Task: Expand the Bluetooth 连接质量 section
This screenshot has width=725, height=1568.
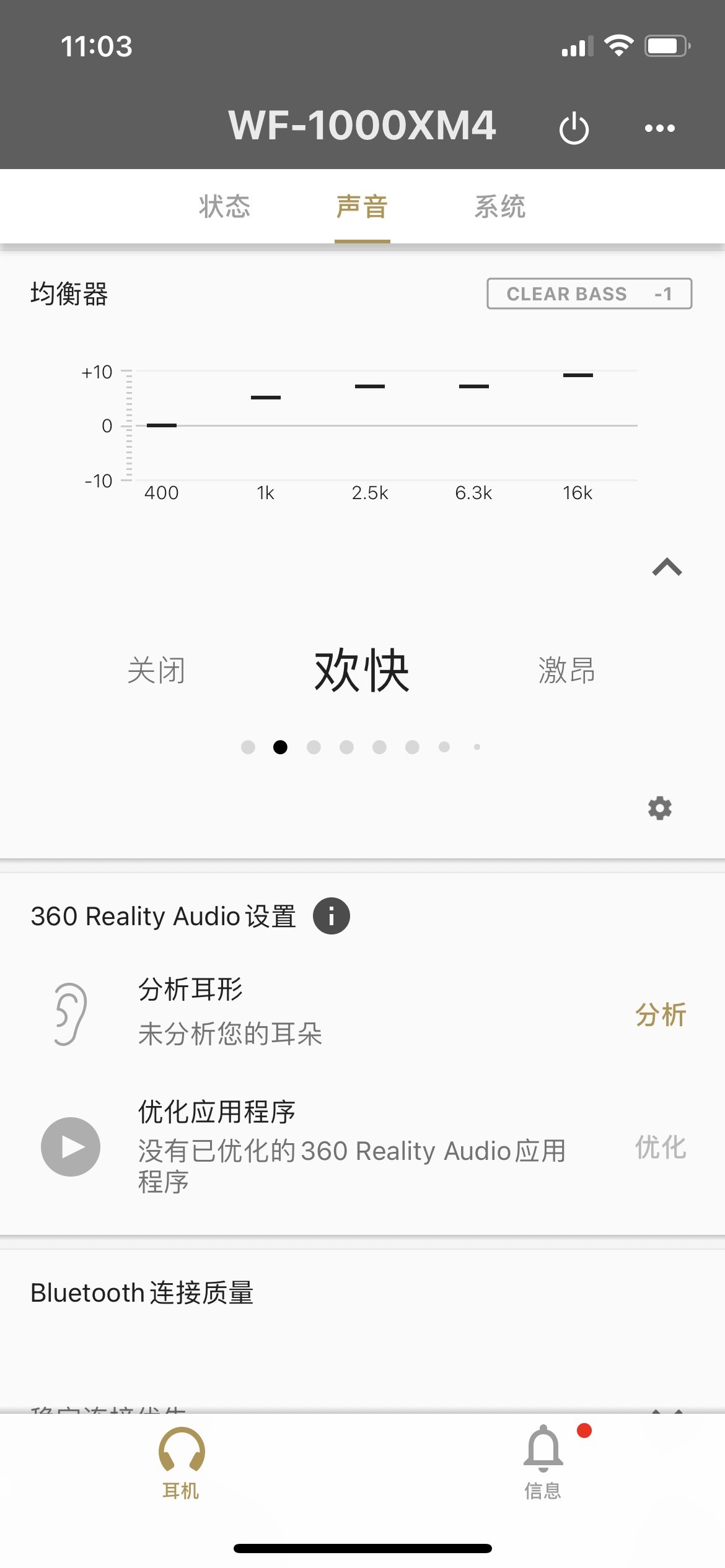Action: tap(143, 1293)
